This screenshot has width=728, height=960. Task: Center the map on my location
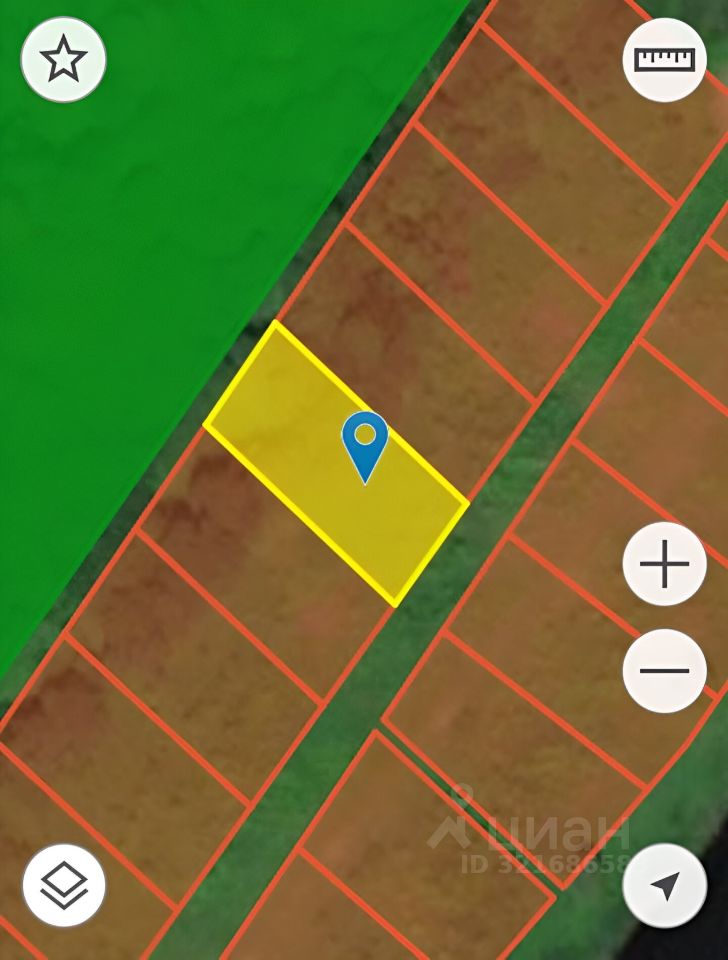(664, 885)
